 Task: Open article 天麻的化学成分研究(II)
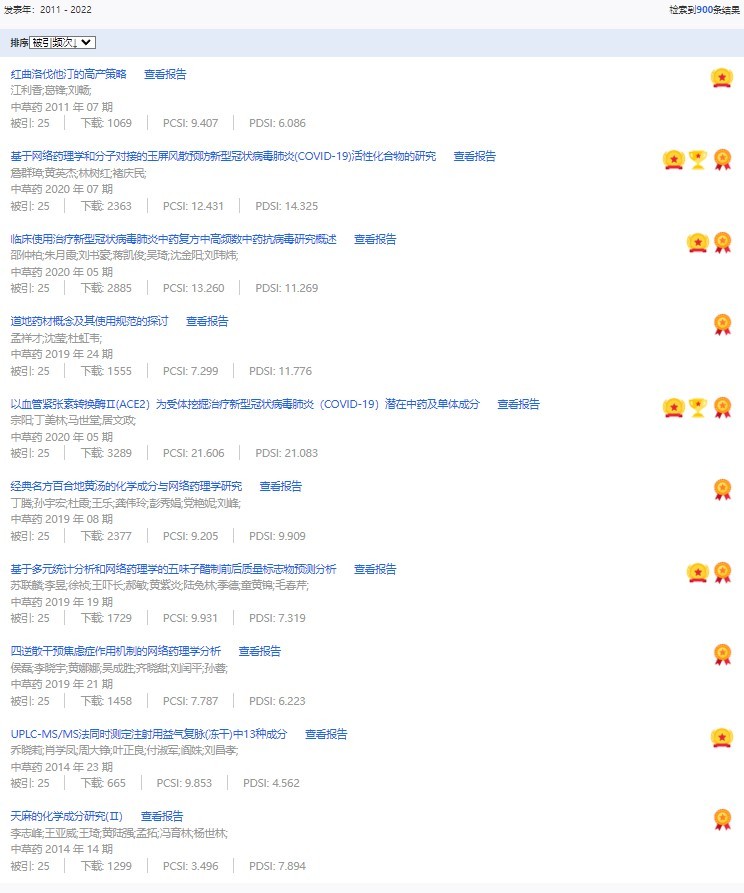(x=66, y=816)
